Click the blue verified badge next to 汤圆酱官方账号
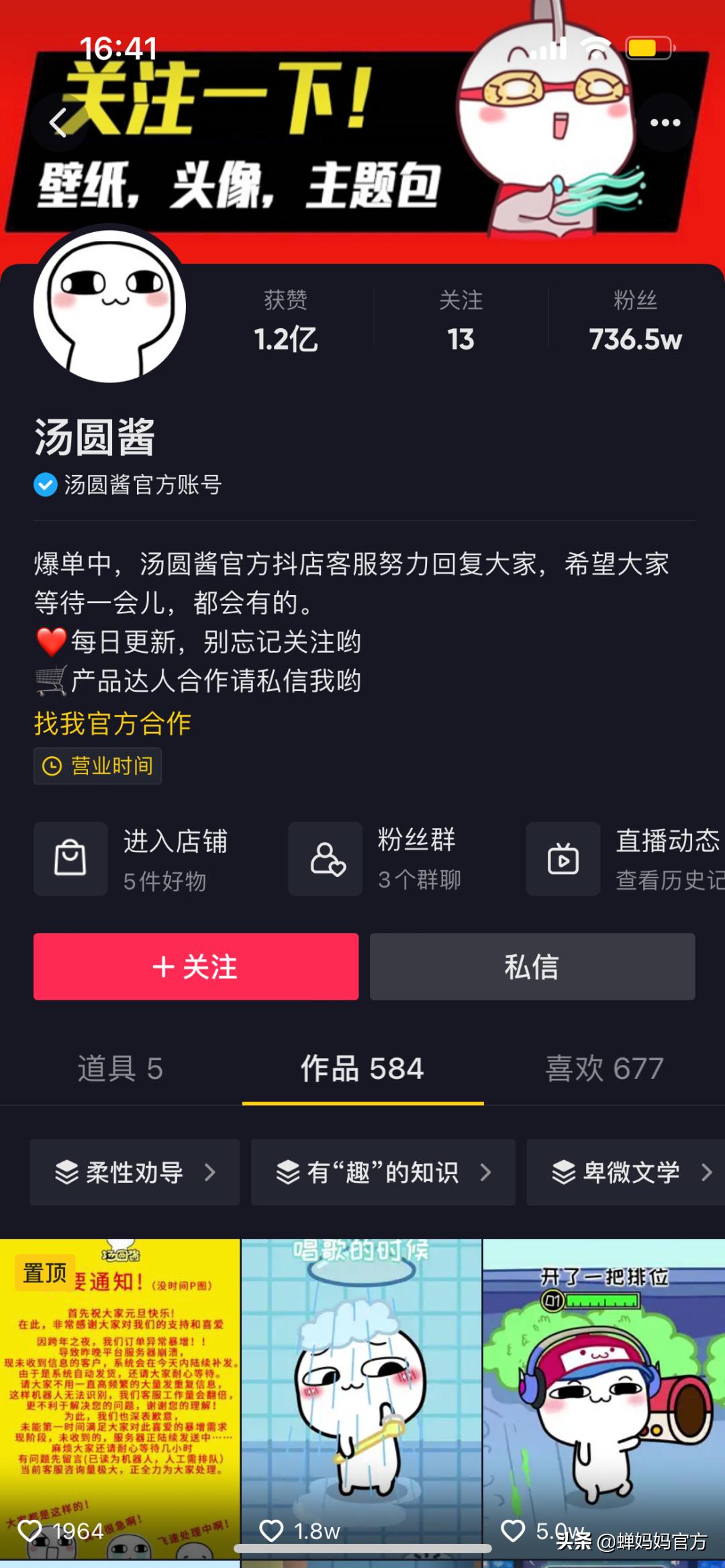Image resolution: width=725 pixels, height=1568 pixels. 44,484
